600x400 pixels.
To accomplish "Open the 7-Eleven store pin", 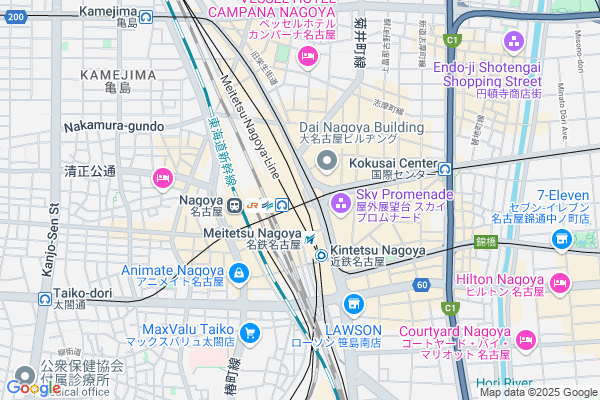I will [561, 239].
